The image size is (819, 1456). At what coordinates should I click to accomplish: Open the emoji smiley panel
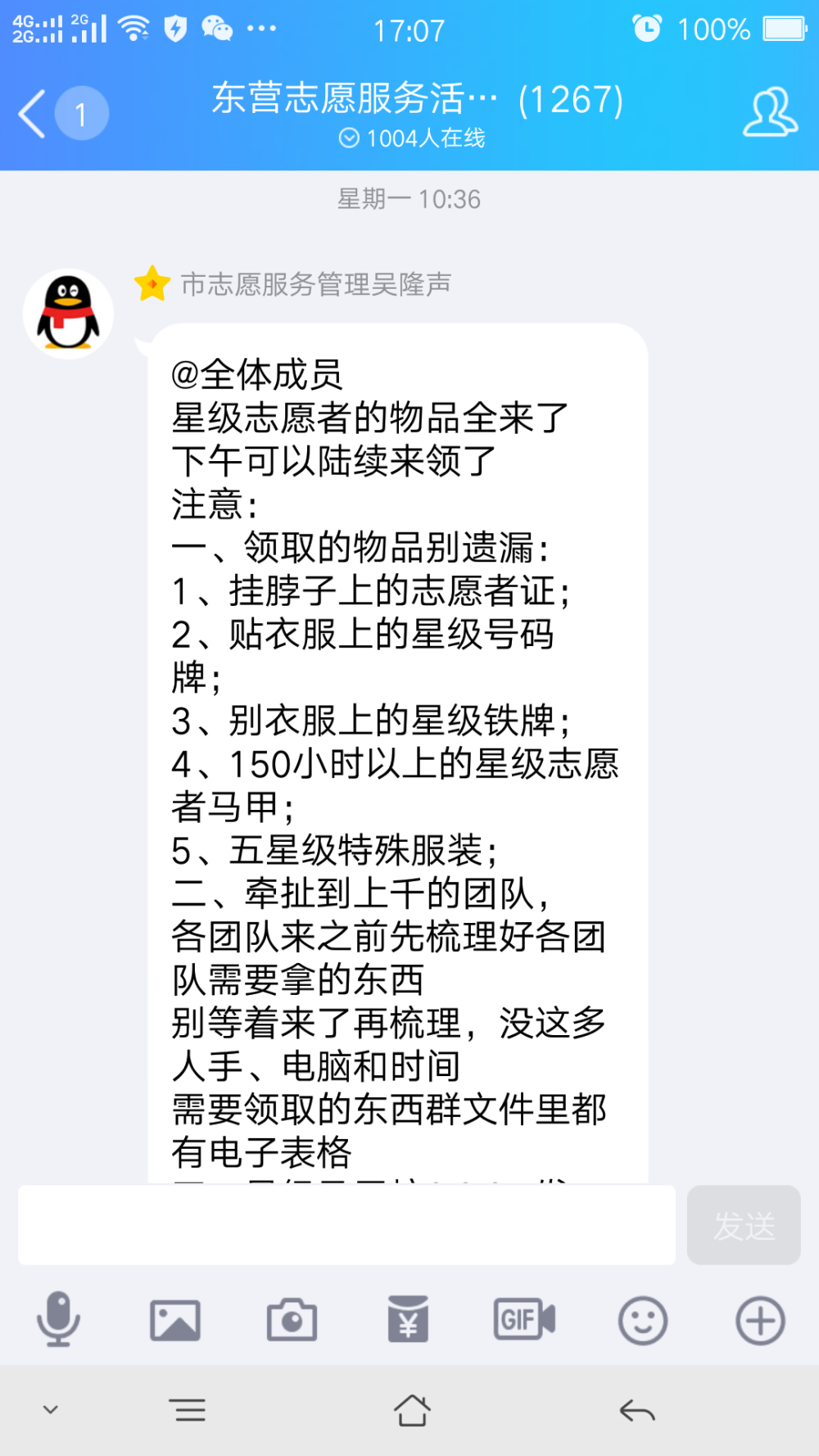643,1320
